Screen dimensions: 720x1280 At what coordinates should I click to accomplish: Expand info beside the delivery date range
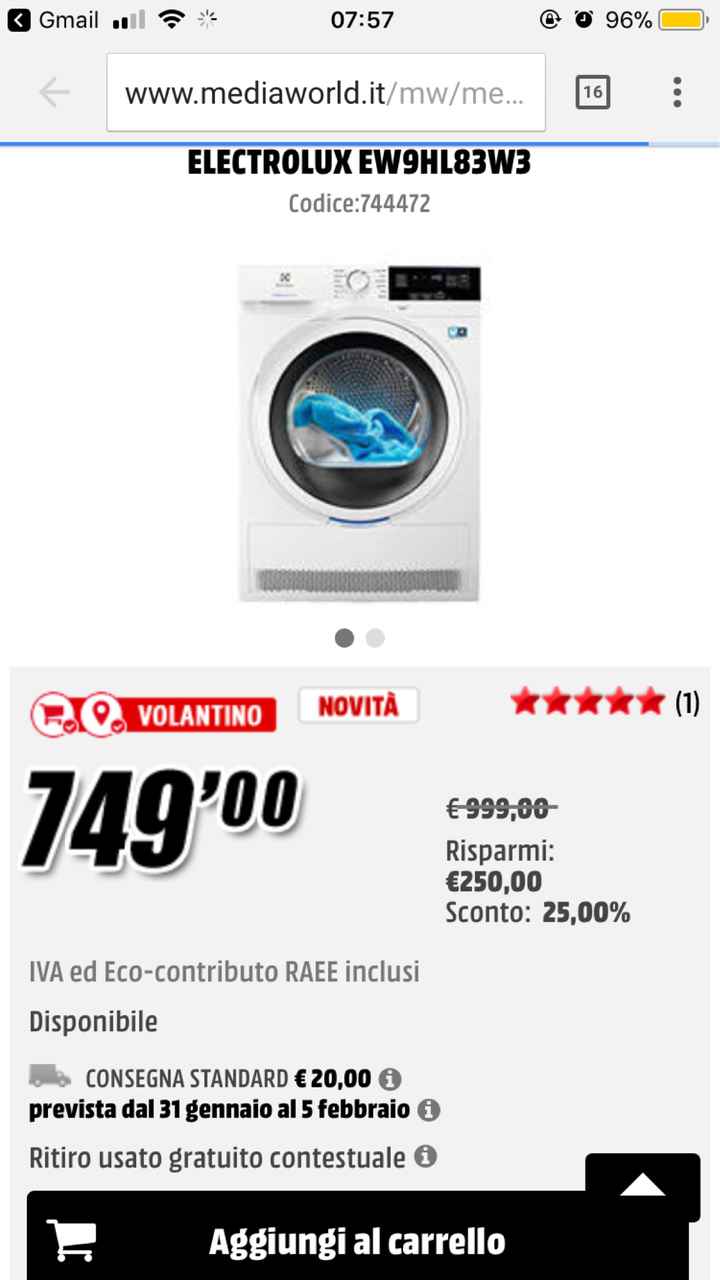(x=430, y=1110)
